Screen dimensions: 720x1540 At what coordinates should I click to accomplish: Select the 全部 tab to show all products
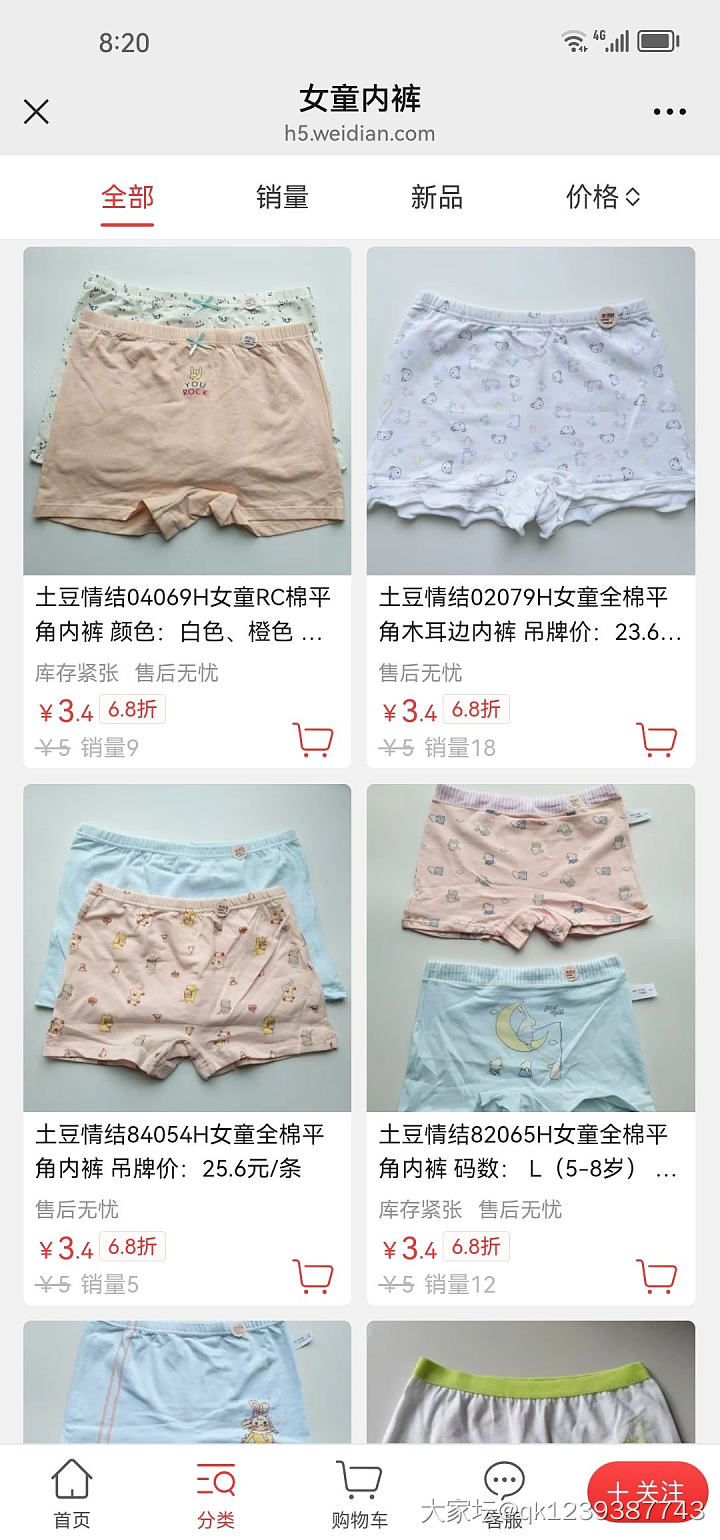(x=127, y=197)
